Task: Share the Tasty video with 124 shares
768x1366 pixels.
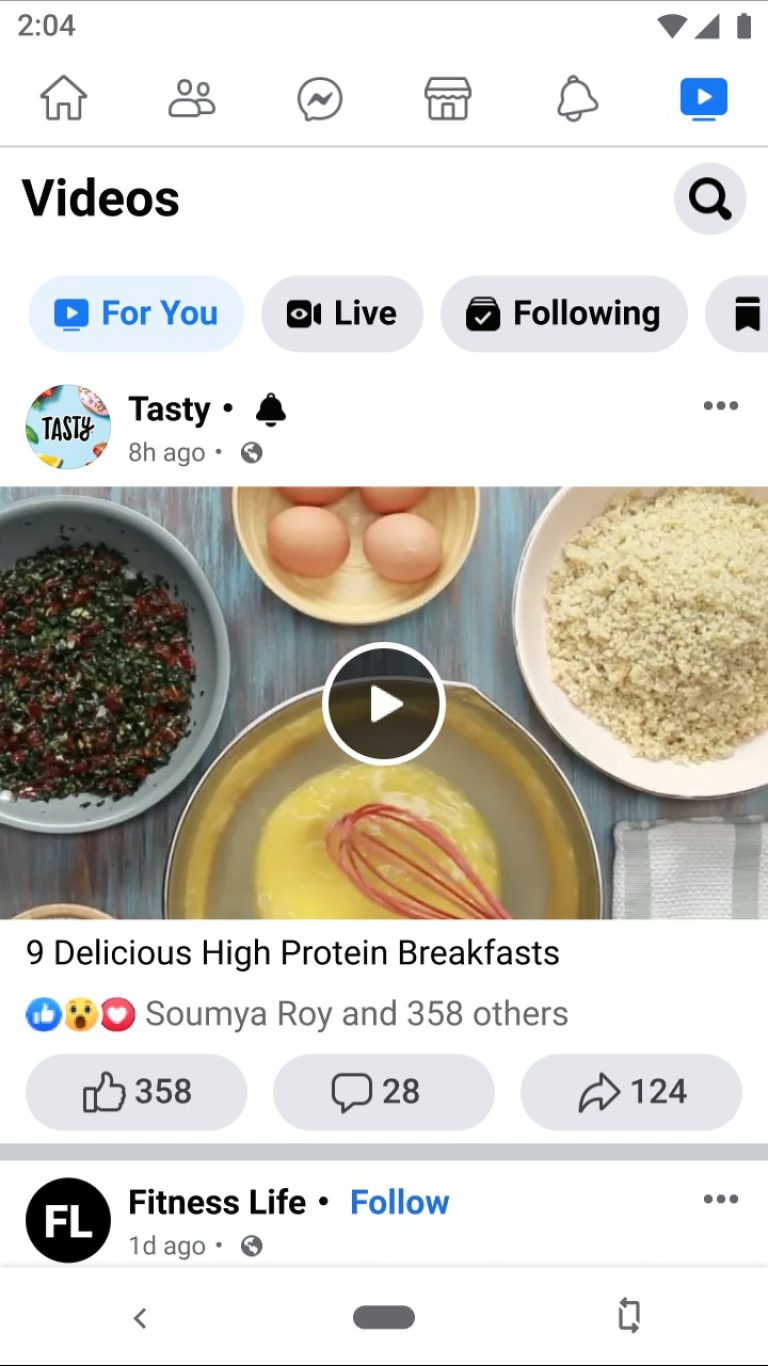Action: [631, 1092]
